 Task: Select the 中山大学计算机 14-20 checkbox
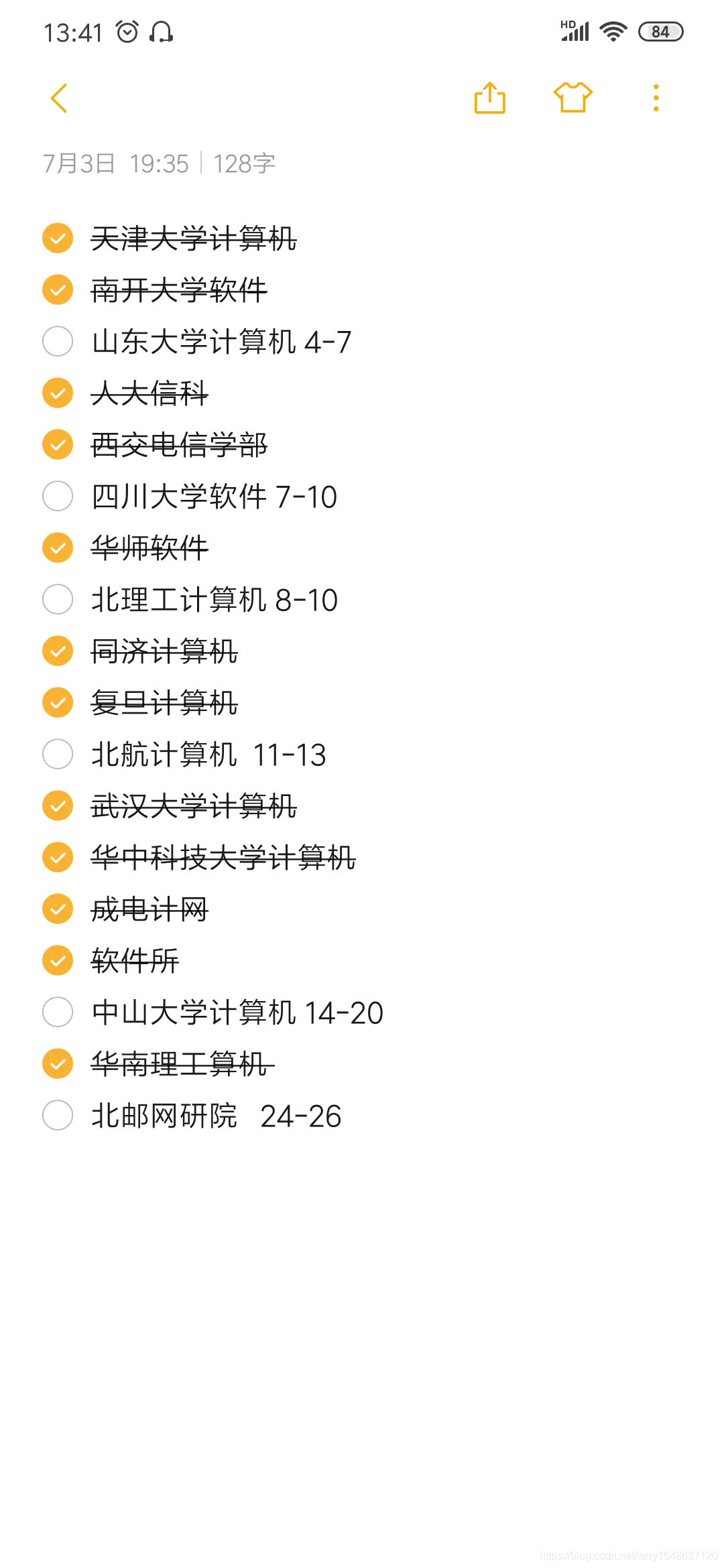click(x=58, y=1012)
